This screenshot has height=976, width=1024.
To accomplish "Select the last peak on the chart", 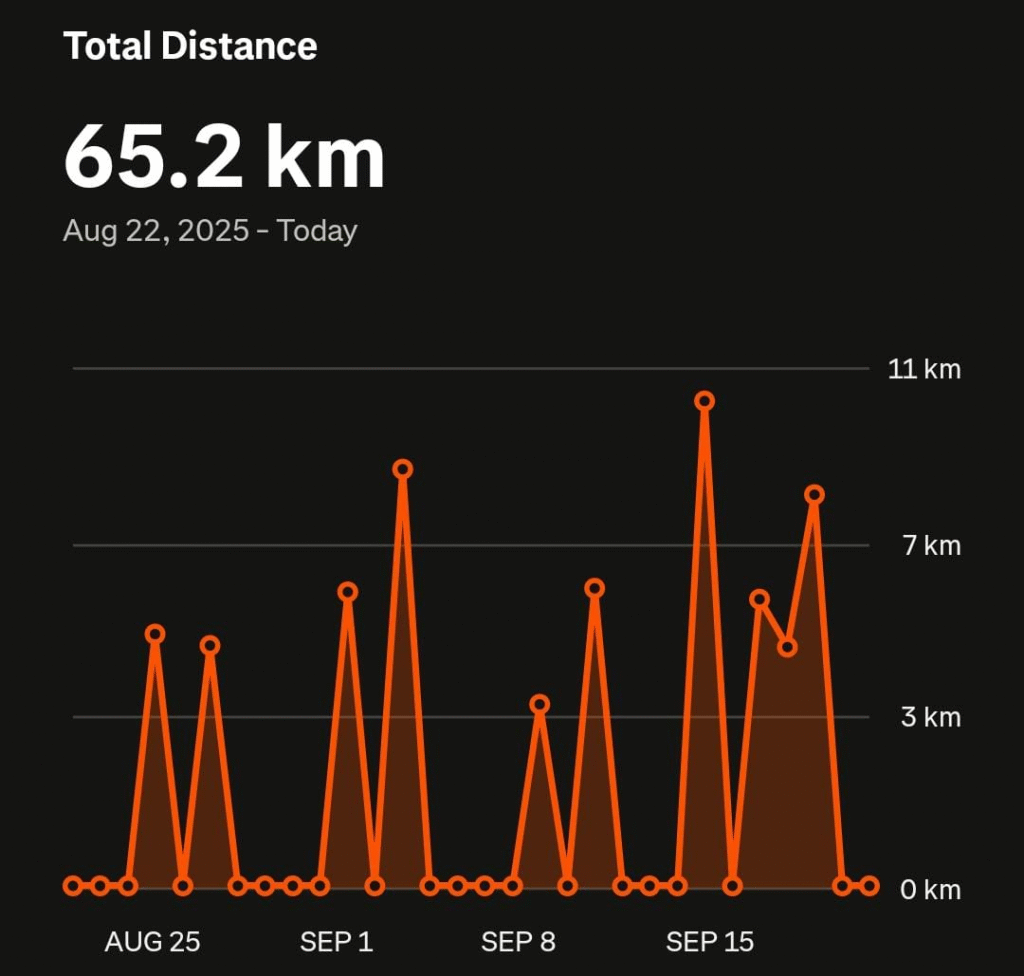I will (x=815, y=494).
